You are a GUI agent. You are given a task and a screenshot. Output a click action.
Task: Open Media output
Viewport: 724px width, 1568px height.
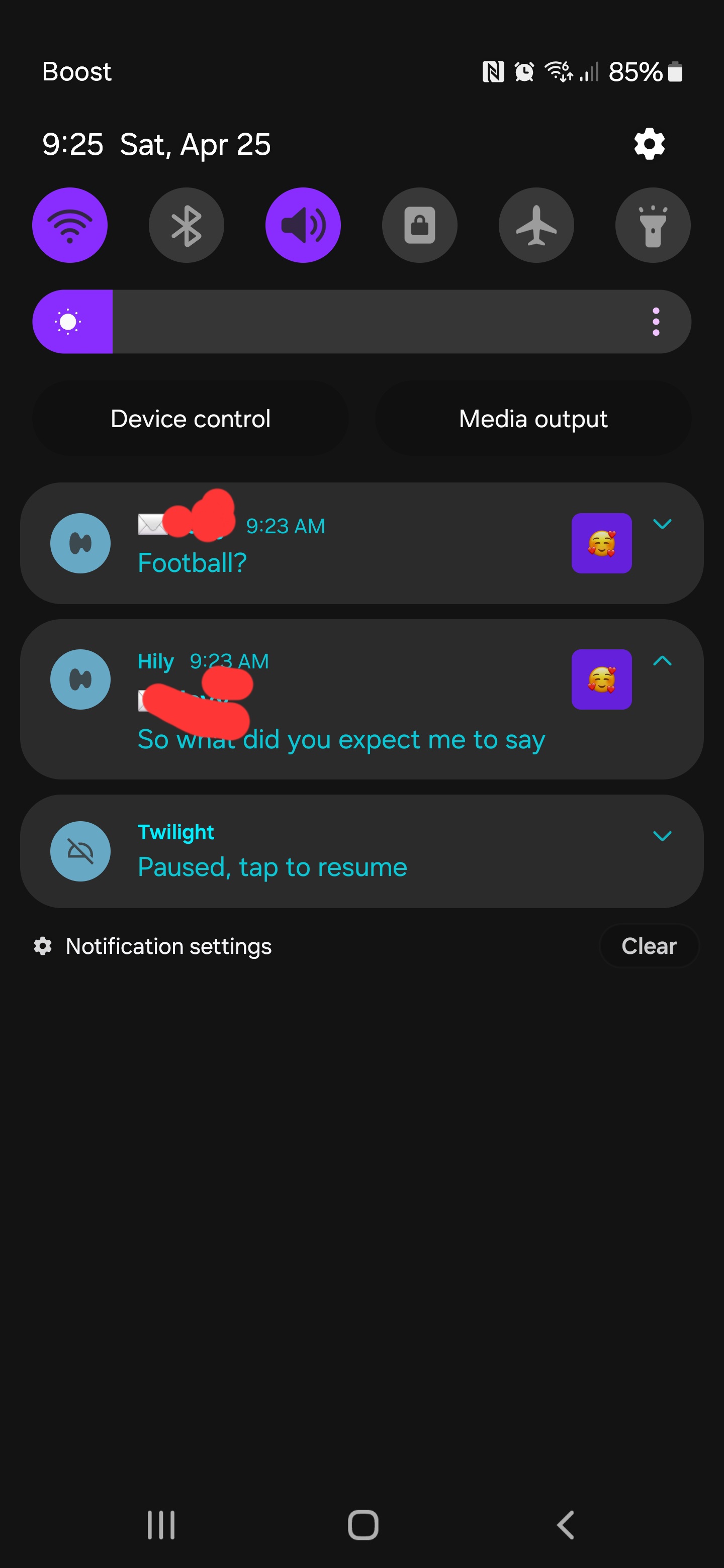[533, 419]
